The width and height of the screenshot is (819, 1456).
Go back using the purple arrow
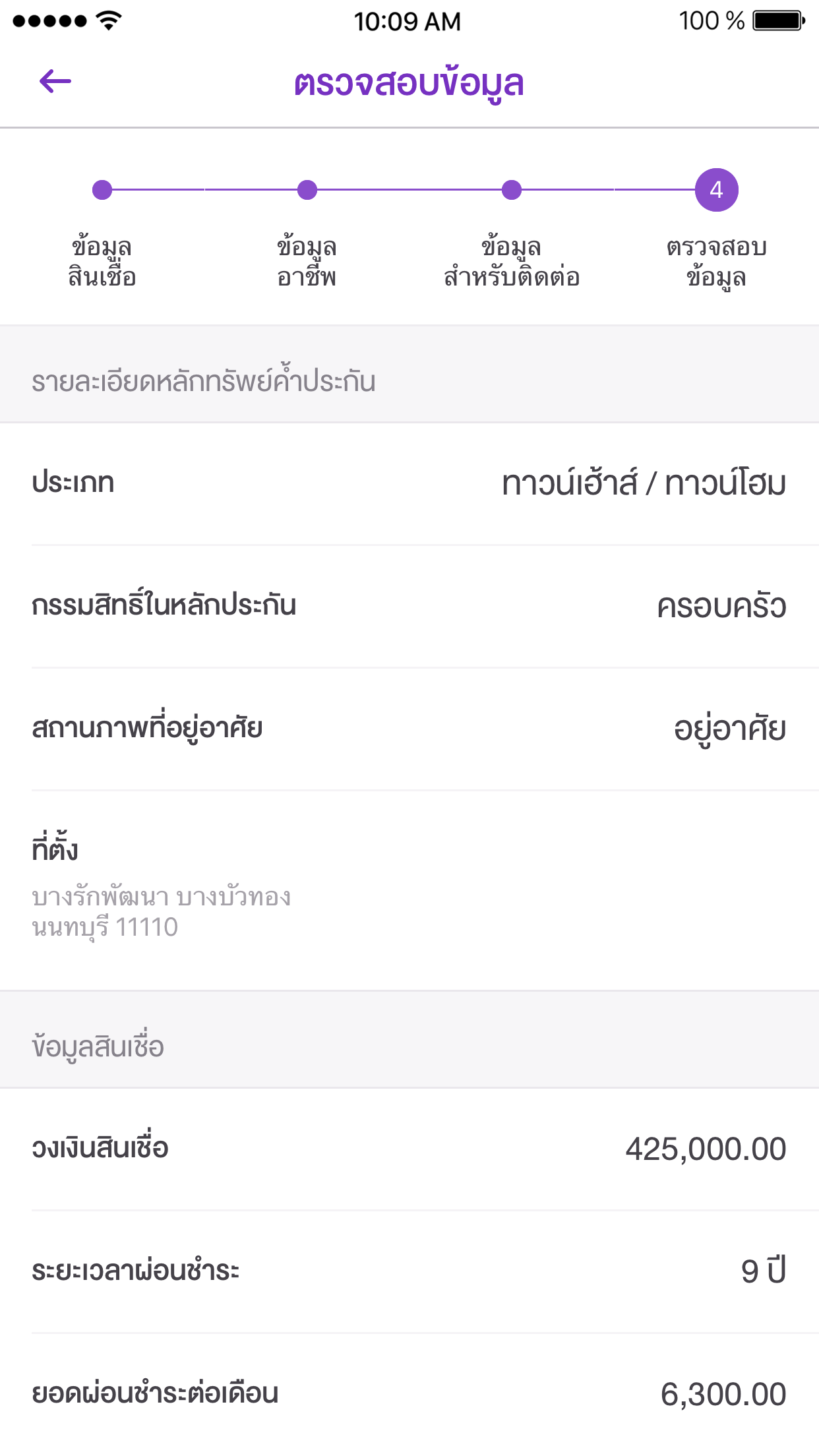(x=55, y=82)
